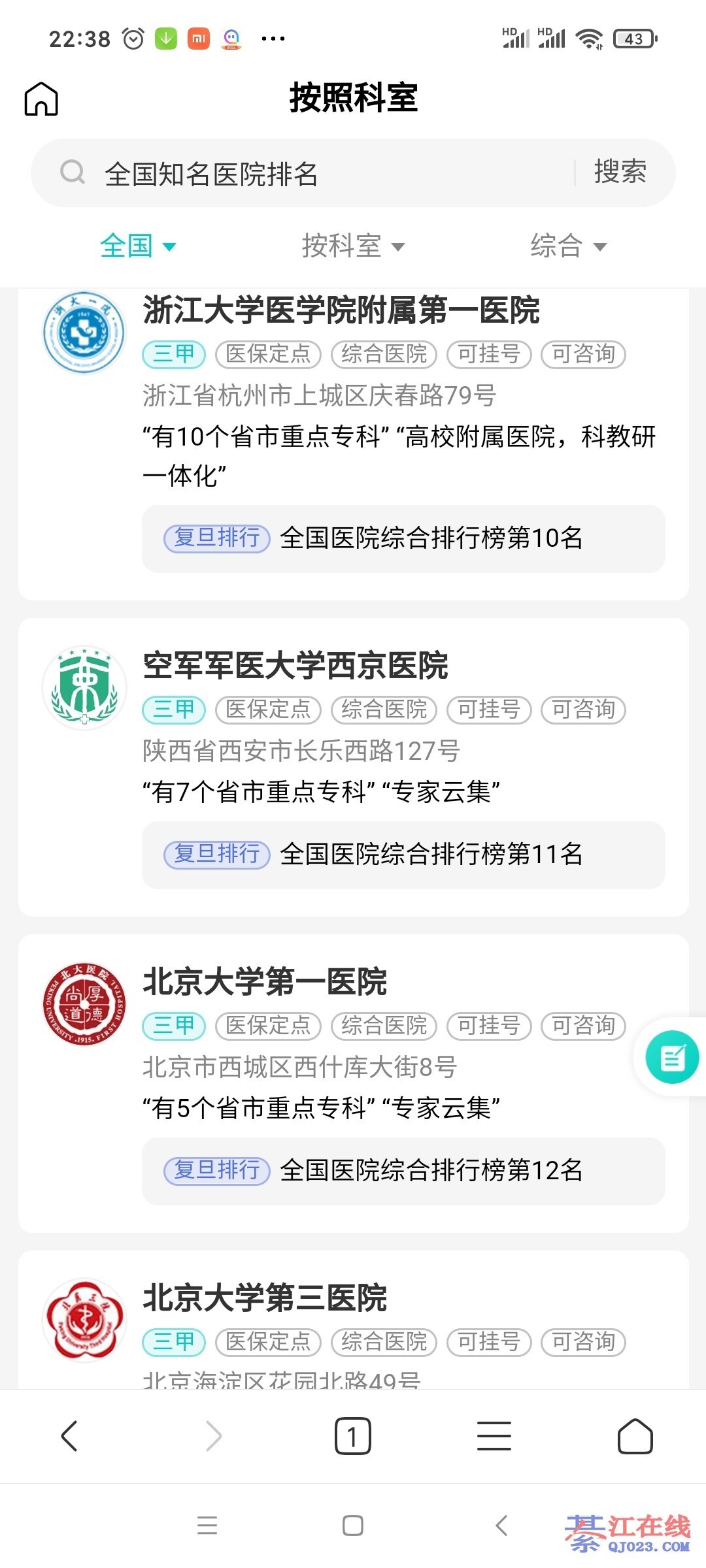The height and width of the screenshot is (1568, 706).
Task: Open 北京大学第三医院 hospital card
Action: coord(353,1320)
